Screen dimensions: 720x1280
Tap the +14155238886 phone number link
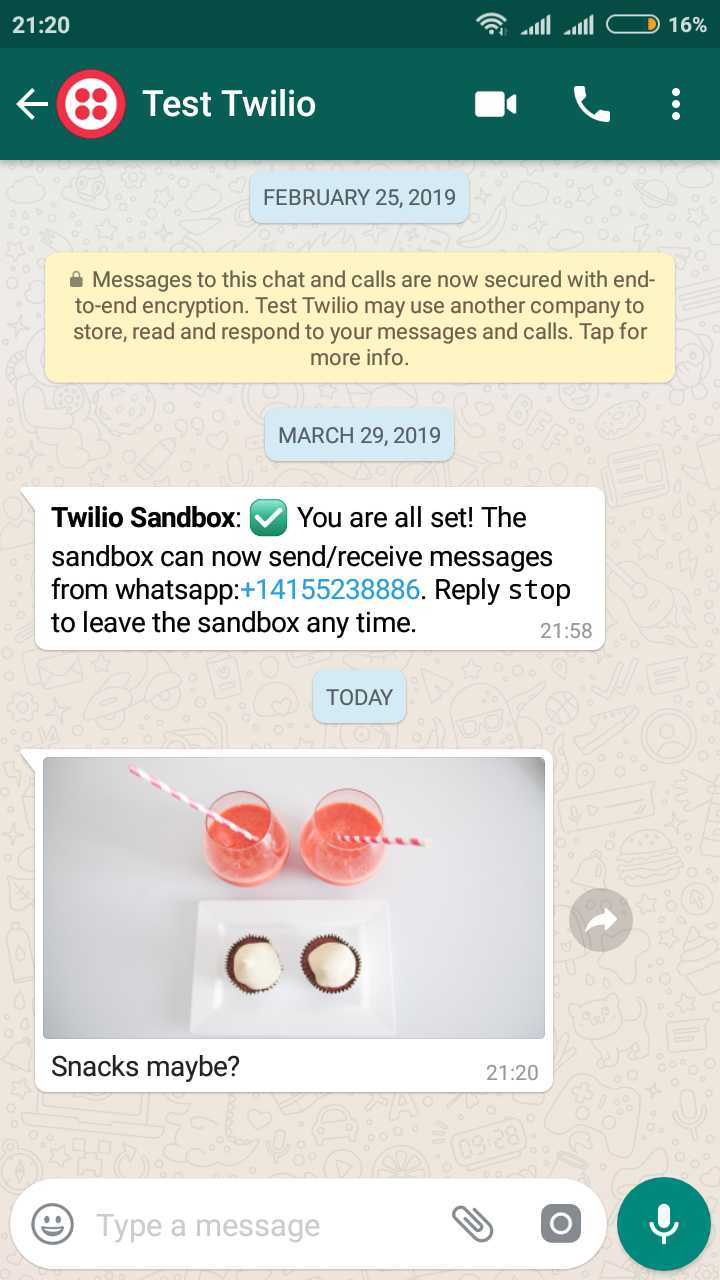329,590
